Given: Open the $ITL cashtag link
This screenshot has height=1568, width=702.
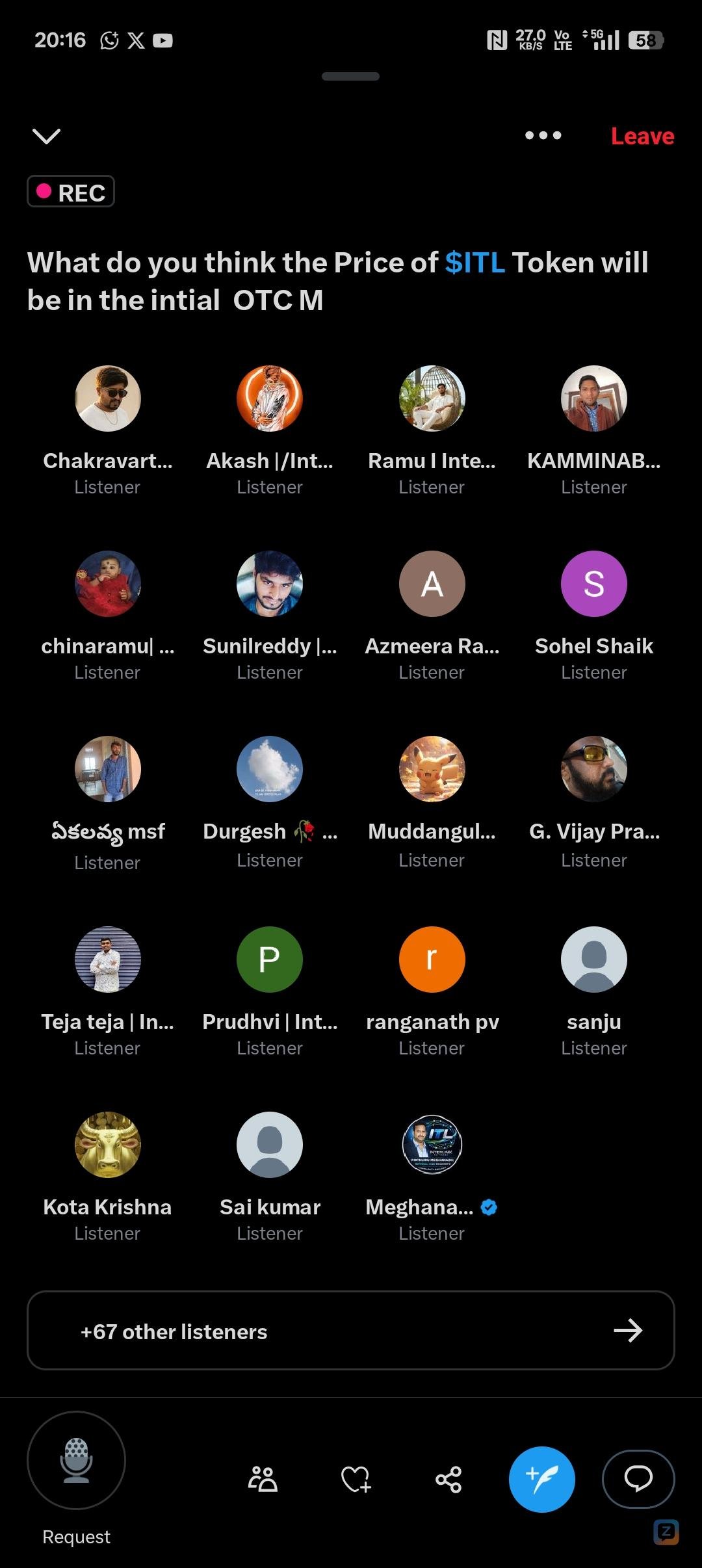Looking at the screenshot, I should click(474, 263).
